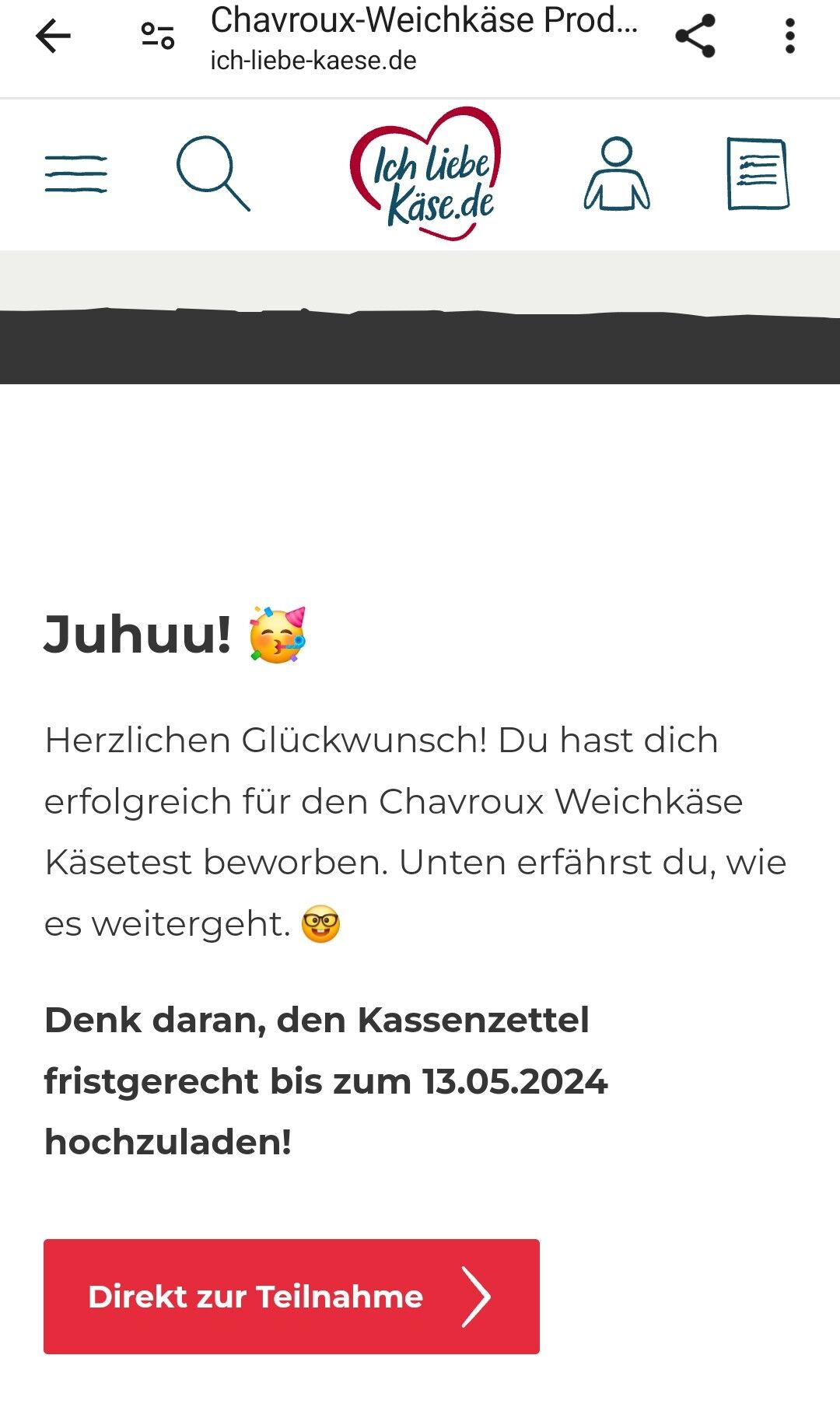
Task: Share this page
Action: (x=695, y=36)
